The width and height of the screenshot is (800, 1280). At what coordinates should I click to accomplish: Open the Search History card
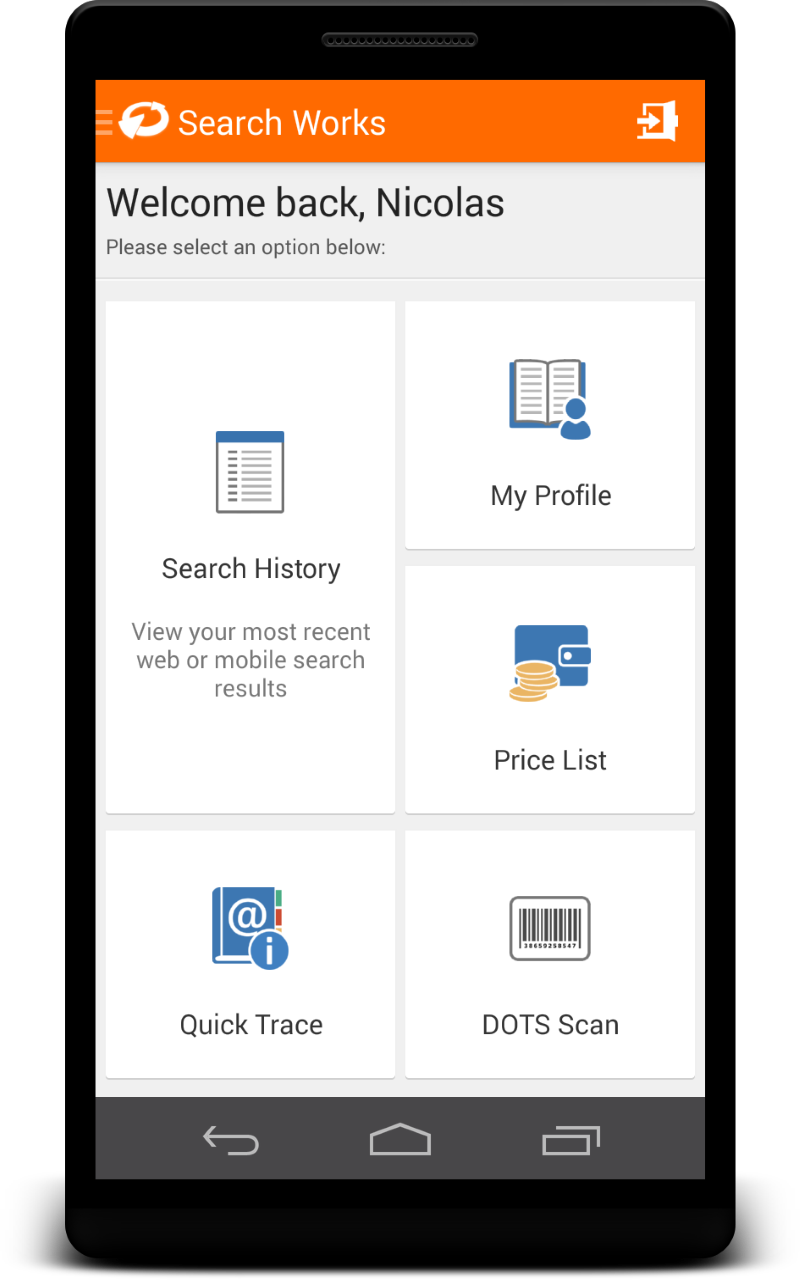tap(249, 555)
